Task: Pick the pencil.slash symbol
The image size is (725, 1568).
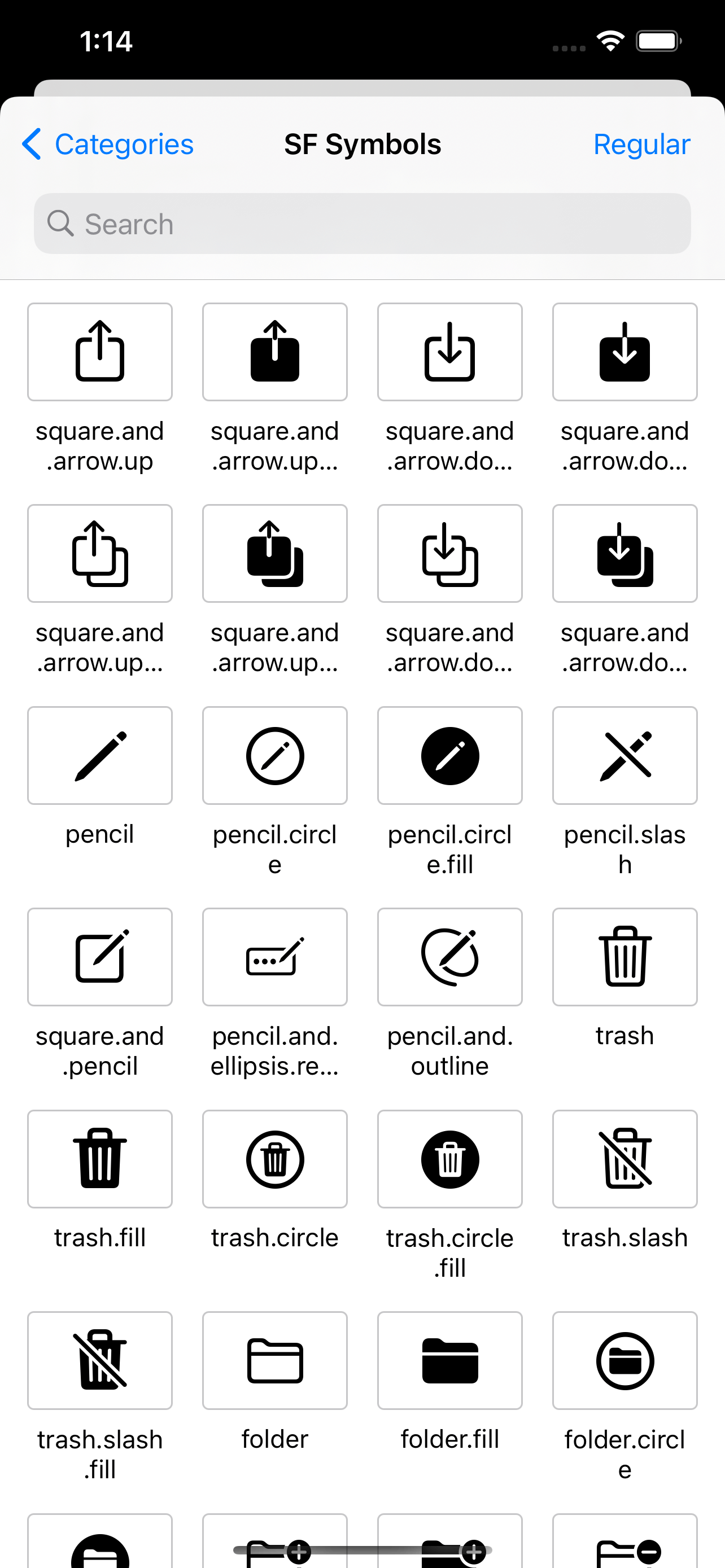Action: (x=624, y=755)
